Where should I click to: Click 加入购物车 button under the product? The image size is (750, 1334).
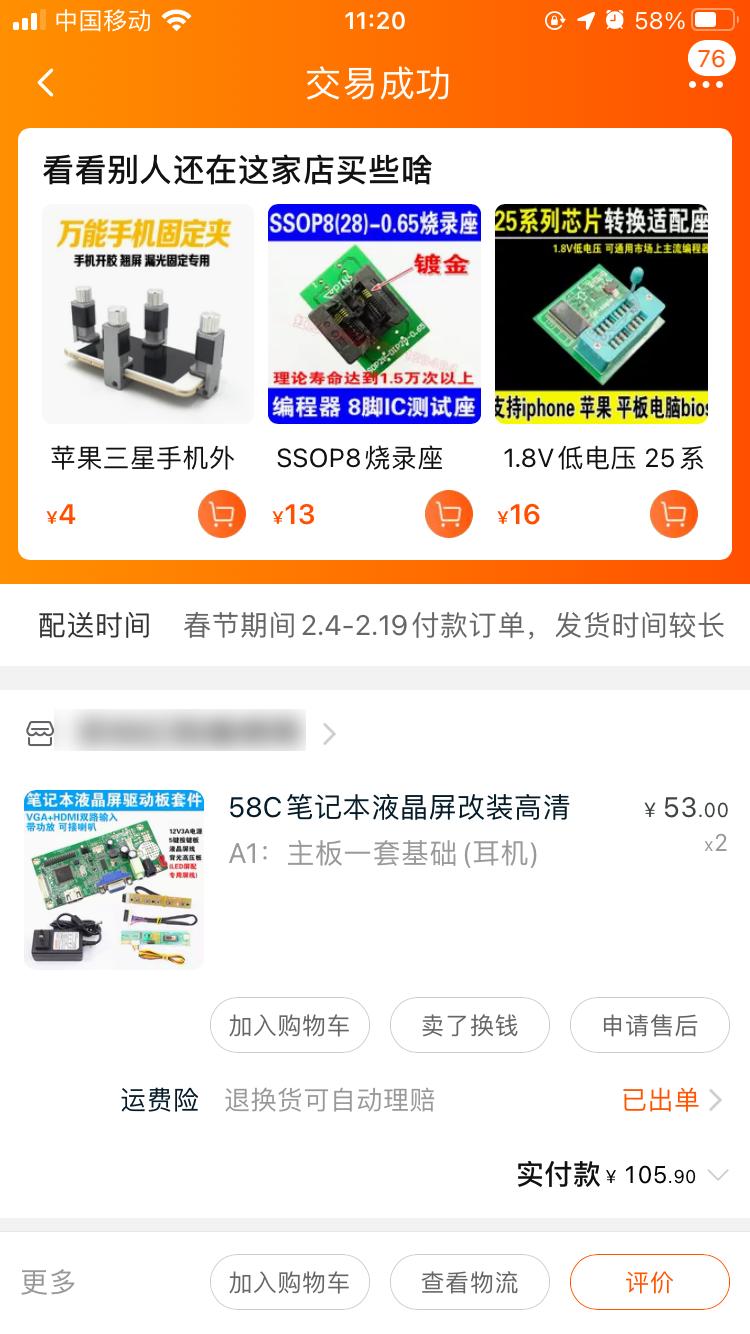(289, 1025)
